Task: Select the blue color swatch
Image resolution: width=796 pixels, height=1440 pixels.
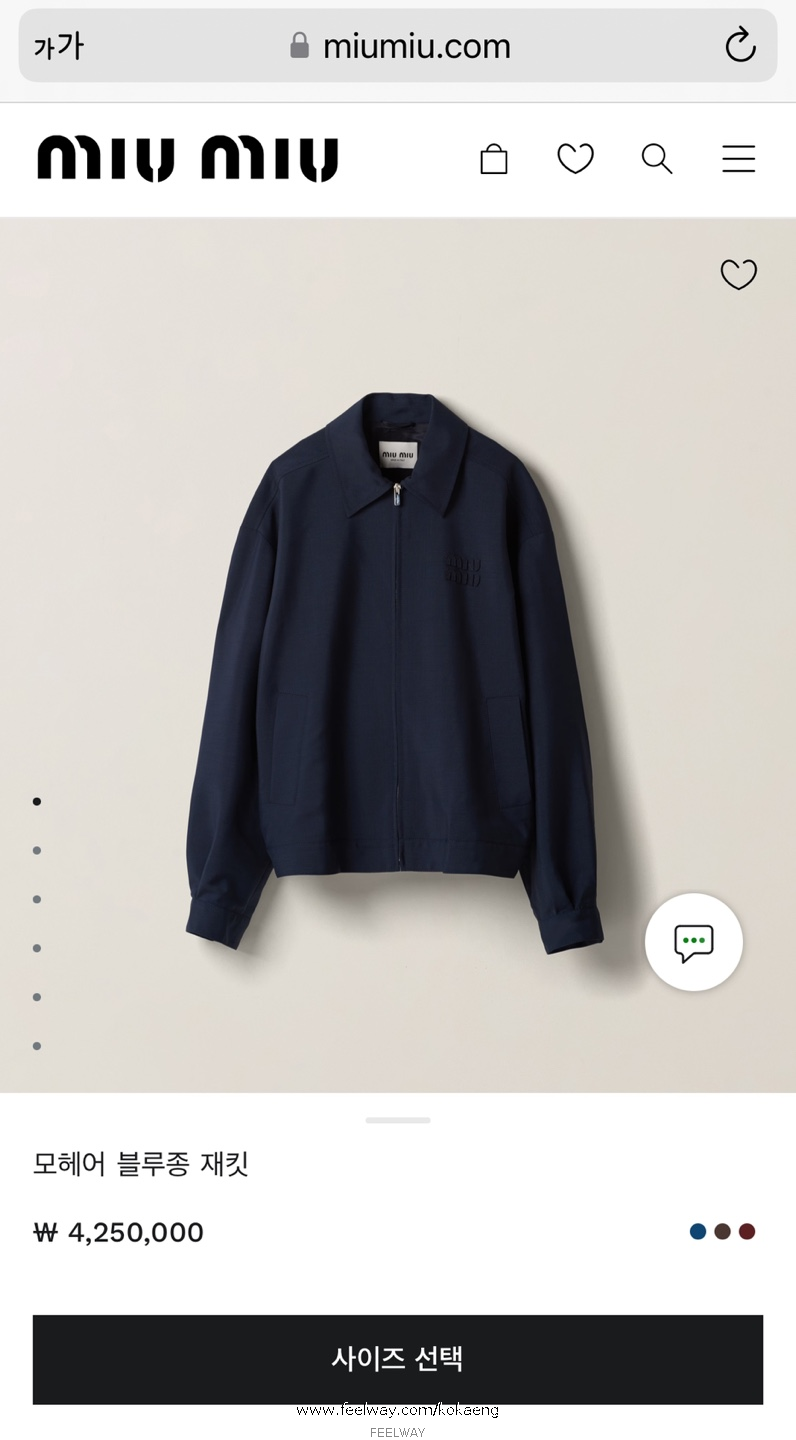Action: 698,1231
